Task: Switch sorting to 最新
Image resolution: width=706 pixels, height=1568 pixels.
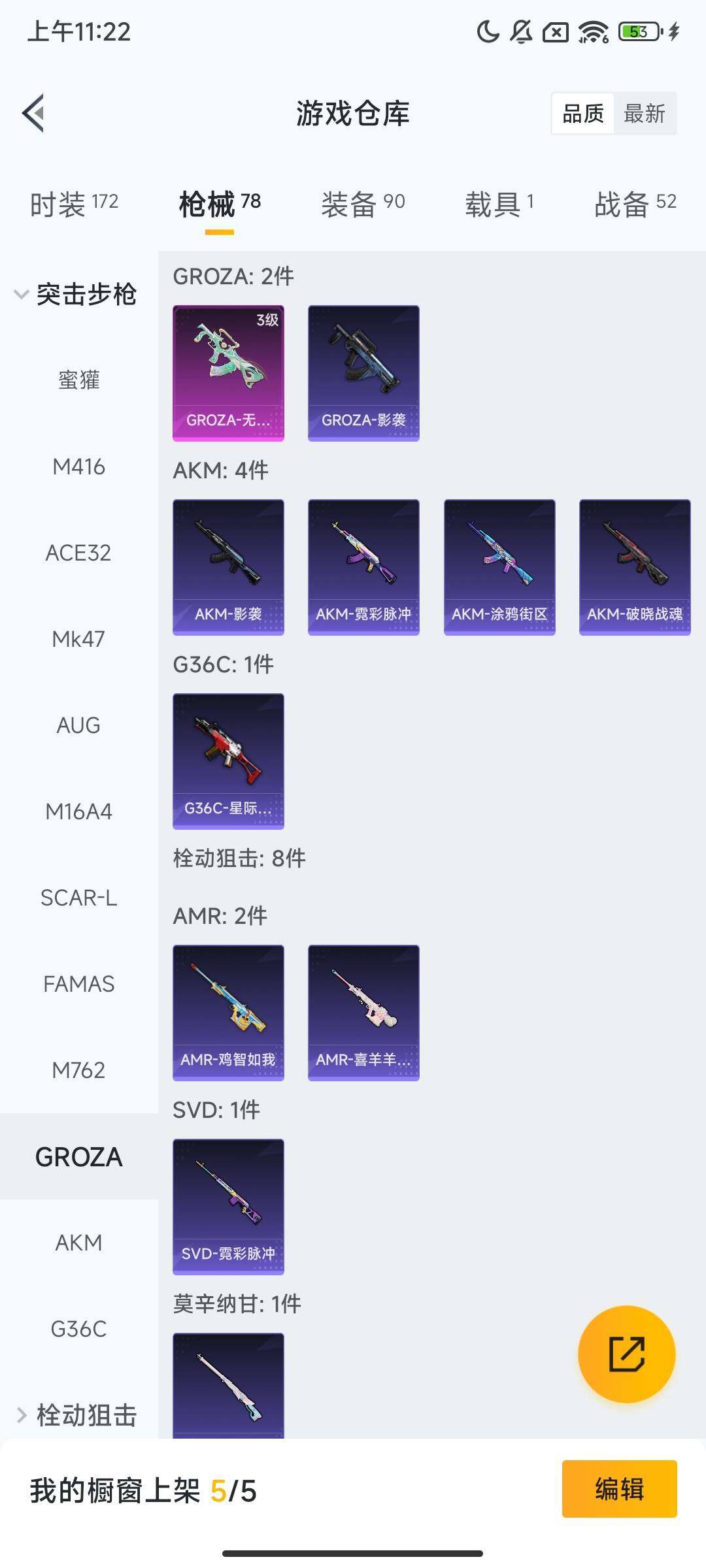Action: point(644,114)
